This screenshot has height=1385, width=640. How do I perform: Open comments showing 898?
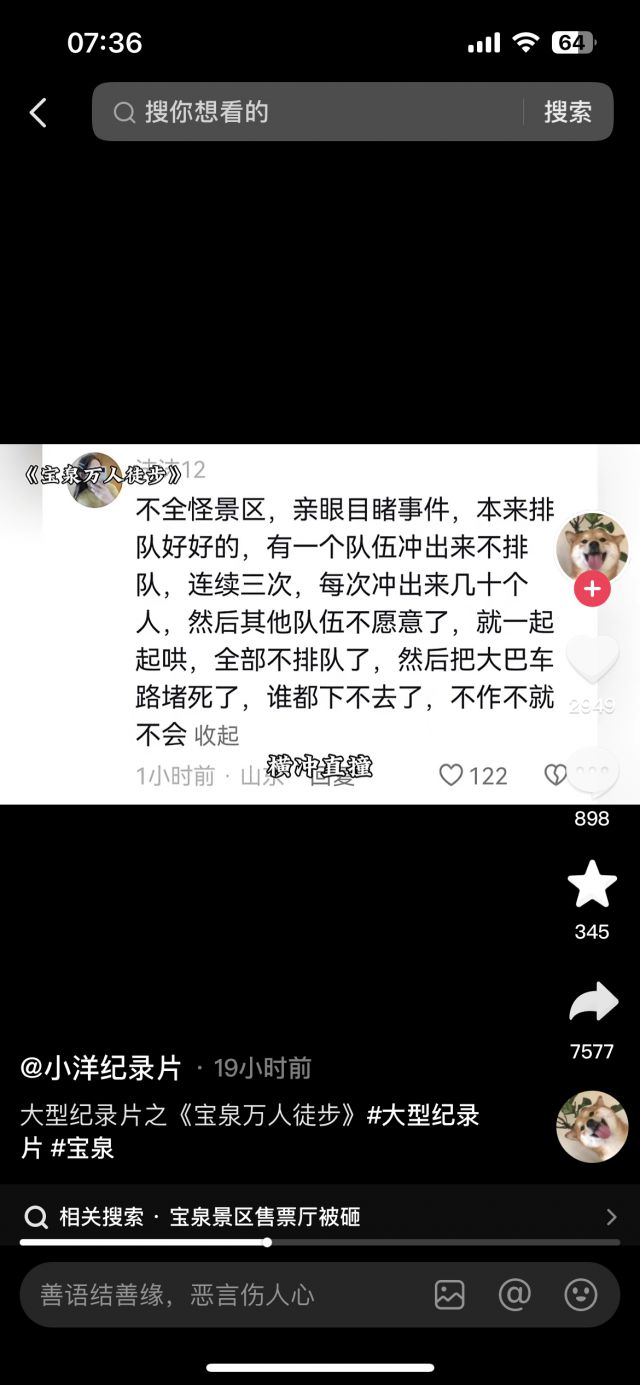[x=592, y=775]
